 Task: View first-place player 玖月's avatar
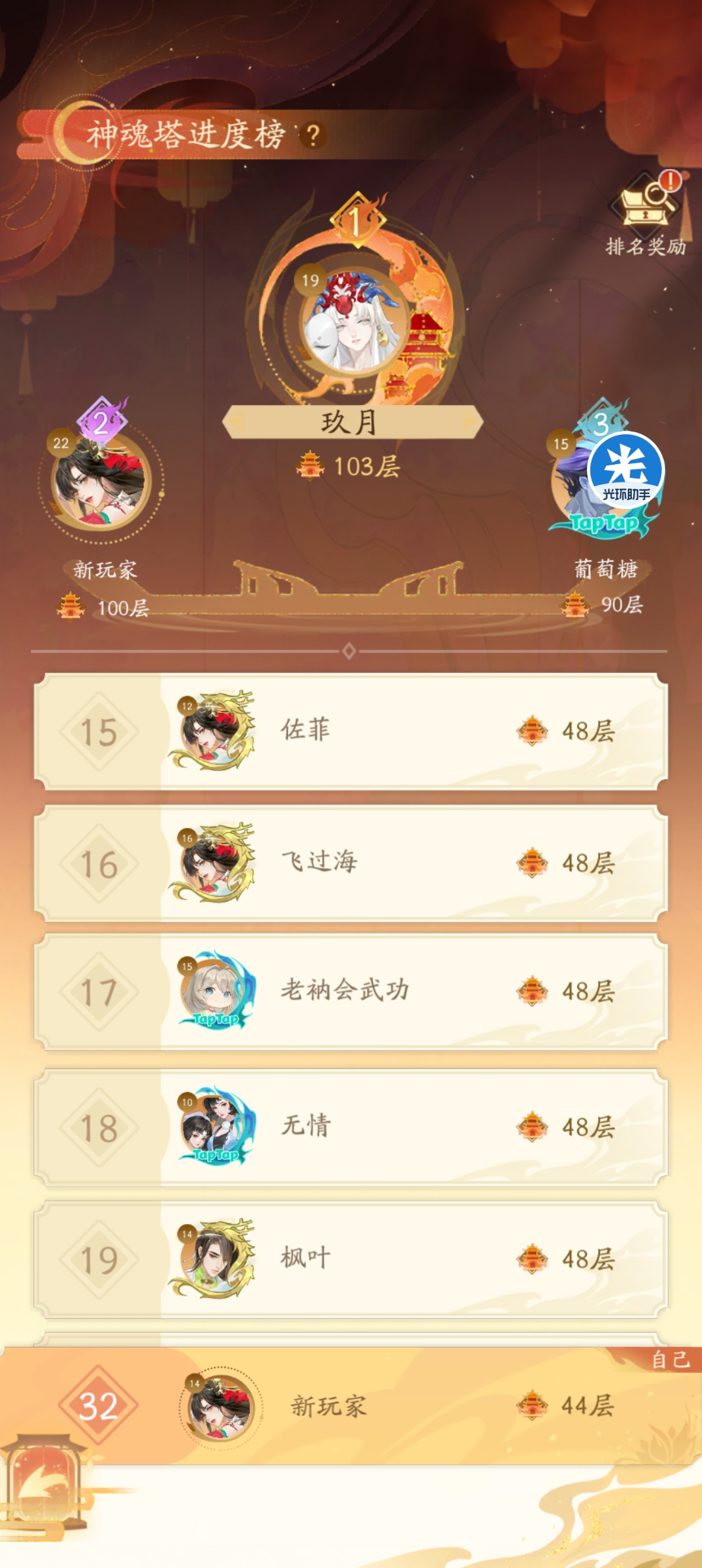coord(354,323)
